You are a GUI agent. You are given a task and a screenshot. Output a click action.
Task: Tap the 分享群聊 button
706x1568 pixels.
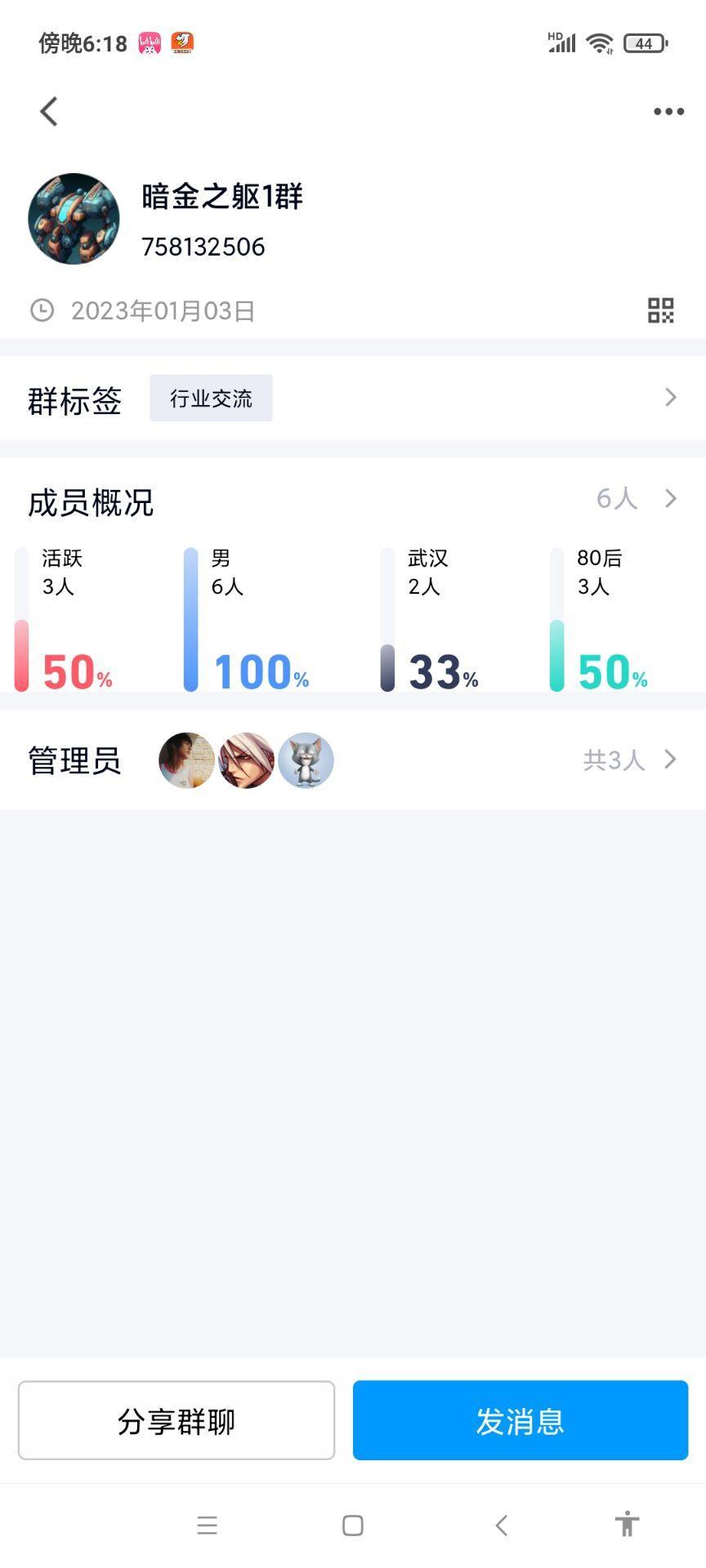pos(176,1421)
